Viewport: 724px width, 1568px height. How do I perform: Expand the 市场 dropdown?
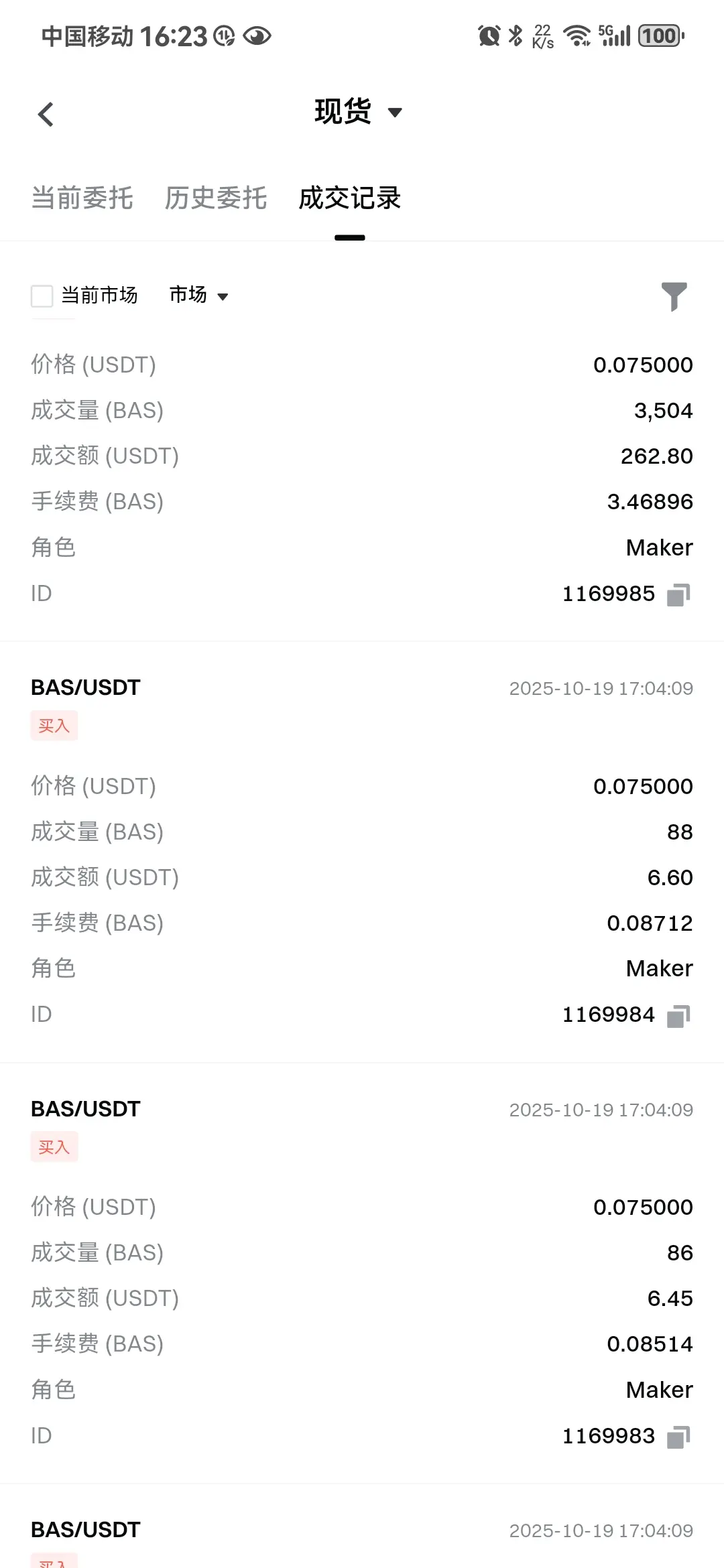(198, 295)
